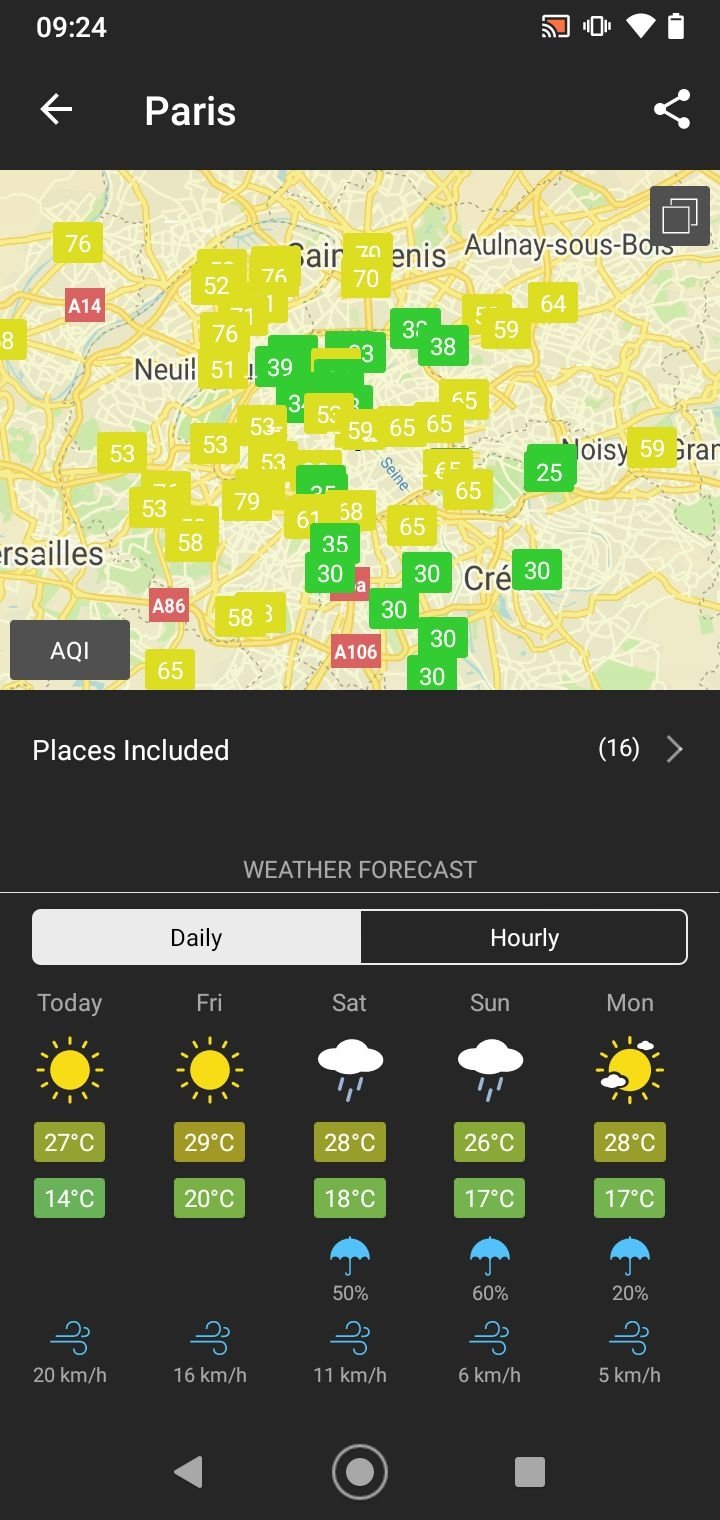Go to the Android home screen

360,1471
